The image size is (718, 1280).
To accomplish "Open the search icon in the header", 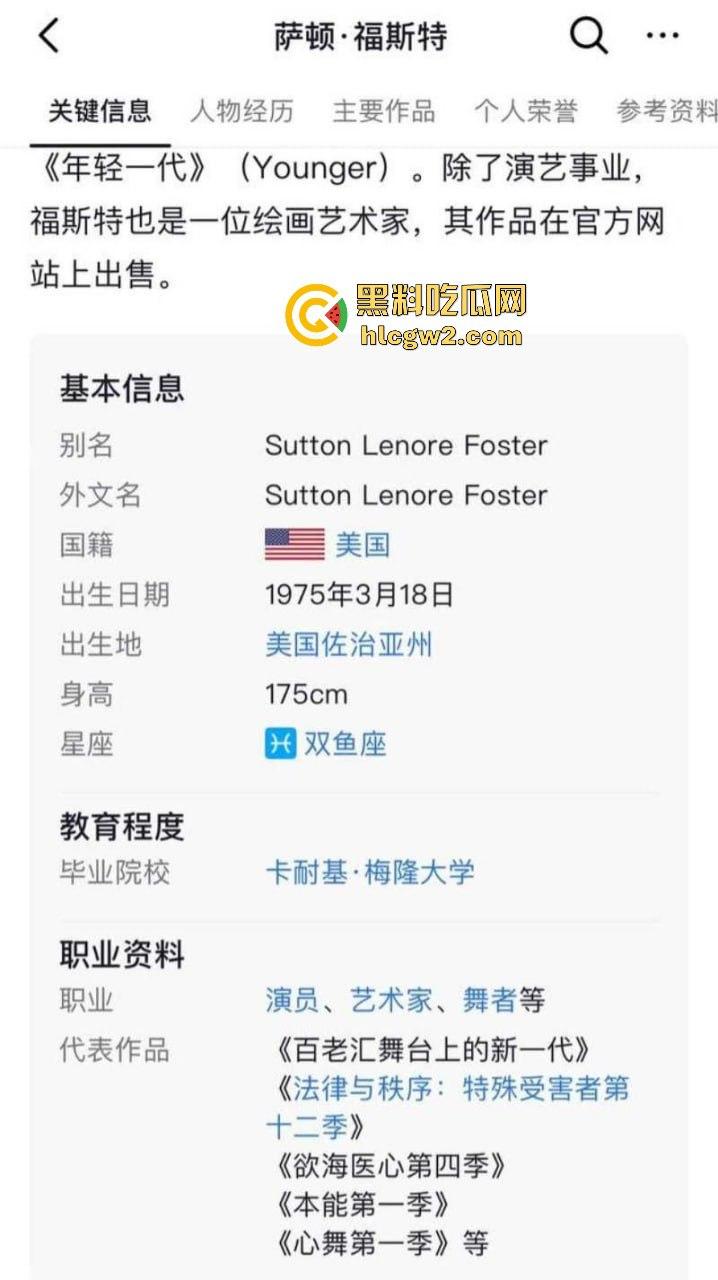I will 588,37.
